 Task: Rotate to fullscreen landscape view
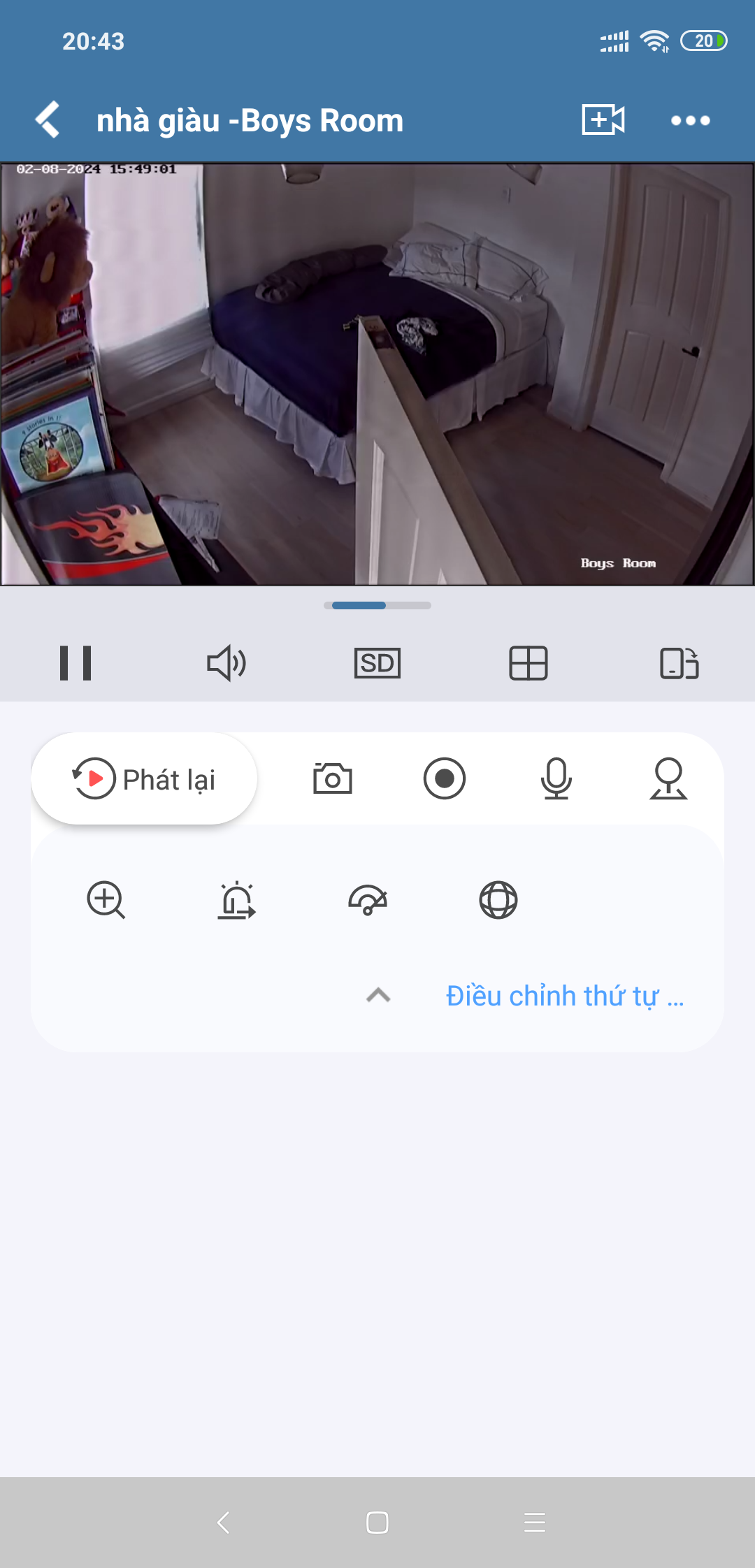point(678,663)
